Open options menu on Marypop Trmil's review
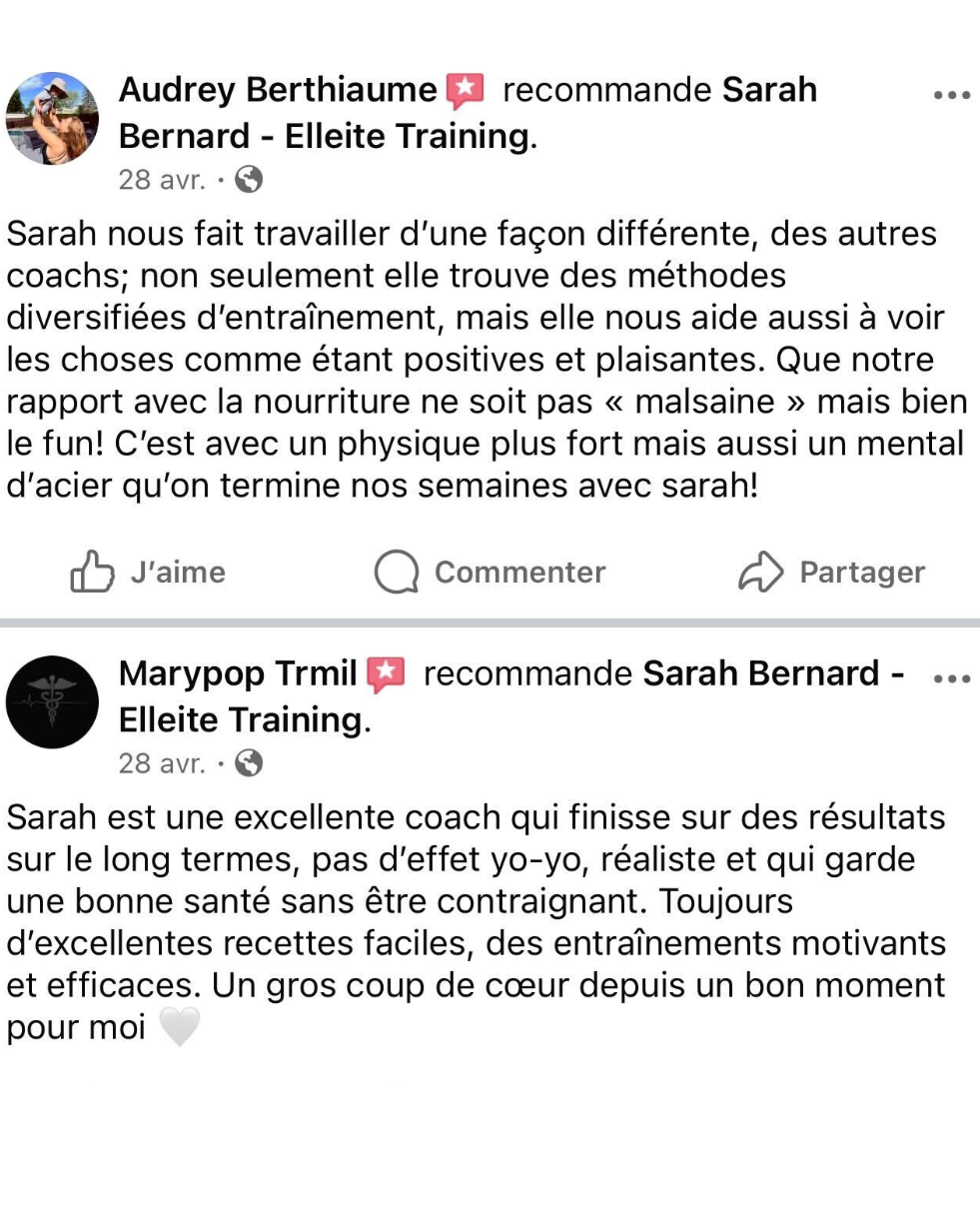Viewport: 980px width, 1226px height. (951, 678)
